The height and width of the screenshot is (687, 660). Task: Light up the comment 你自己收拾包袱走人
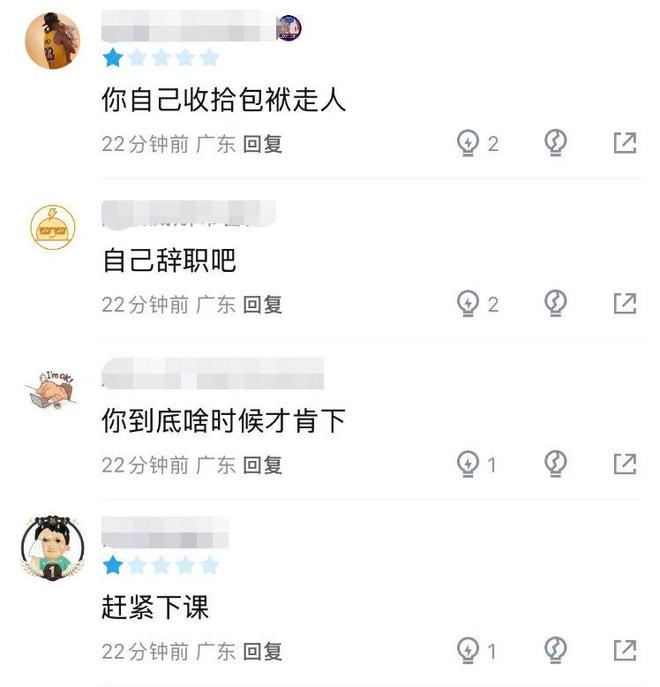468,143
